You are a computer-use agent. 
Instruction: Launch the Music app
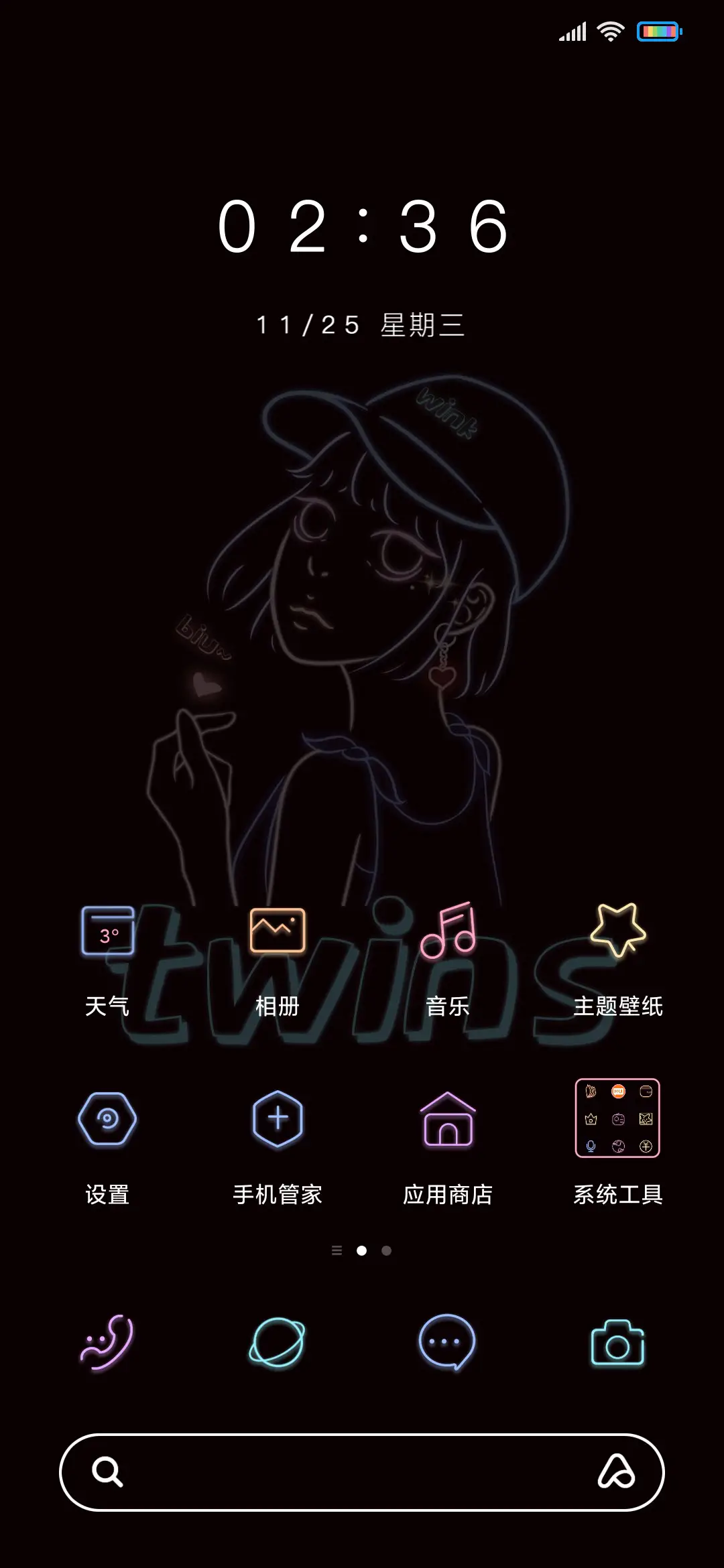pyautogui.click(x=448, y=931)
